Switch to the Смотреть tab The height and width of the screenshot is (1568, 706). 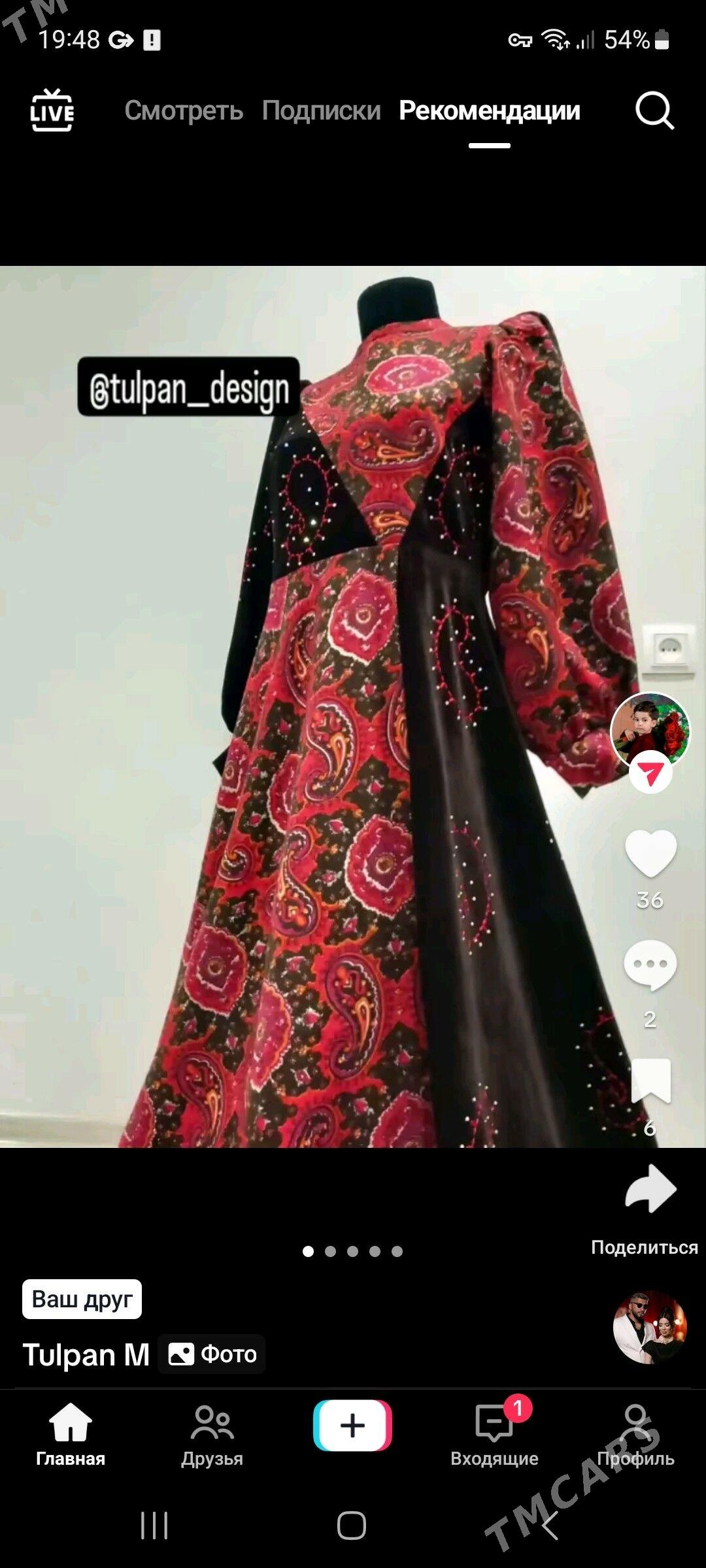click(x=184, y=110)
